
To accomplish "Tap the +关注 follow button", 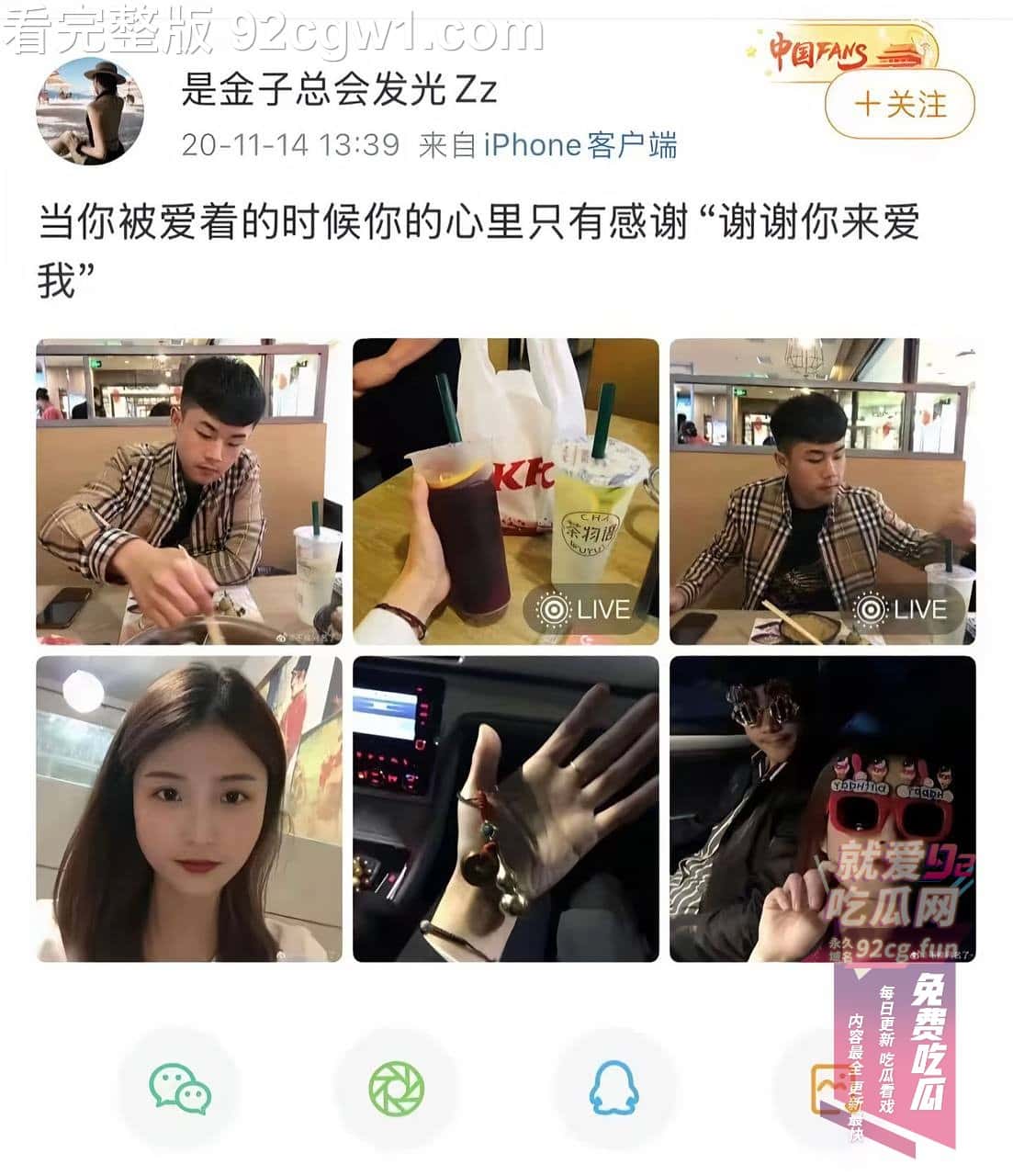I will point(899,105).
